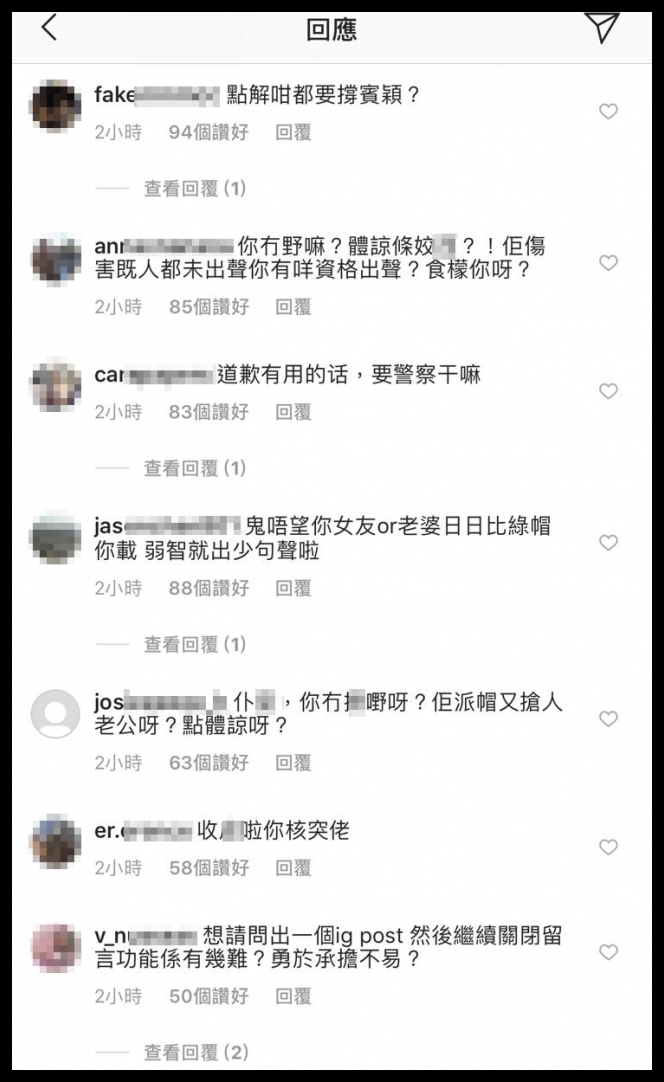Like the comment by fake user

608,112
